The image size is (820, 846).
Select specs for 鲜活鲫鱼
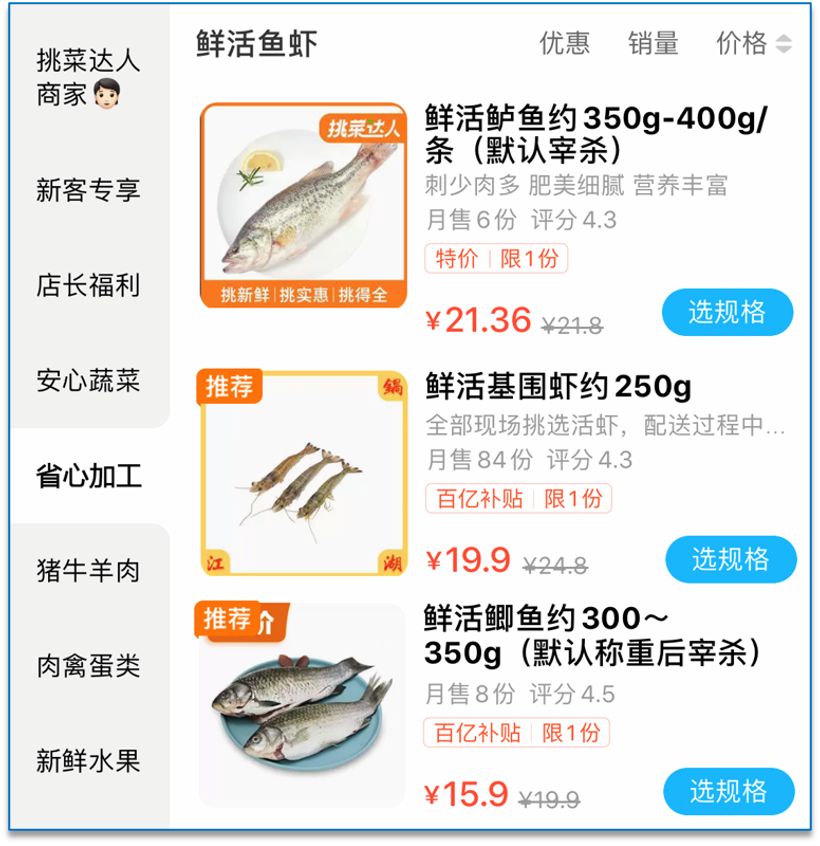tap(728, 791)
